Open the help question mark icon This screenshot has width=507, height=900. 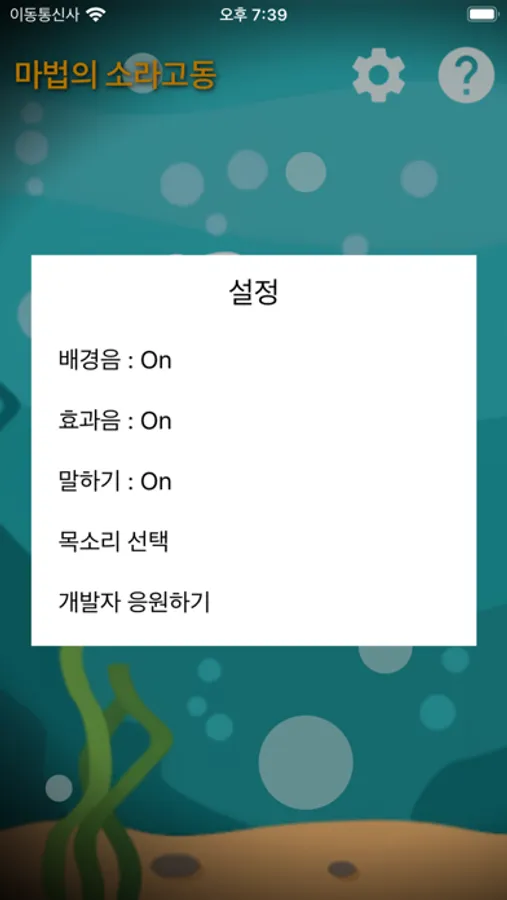point(466,75)
